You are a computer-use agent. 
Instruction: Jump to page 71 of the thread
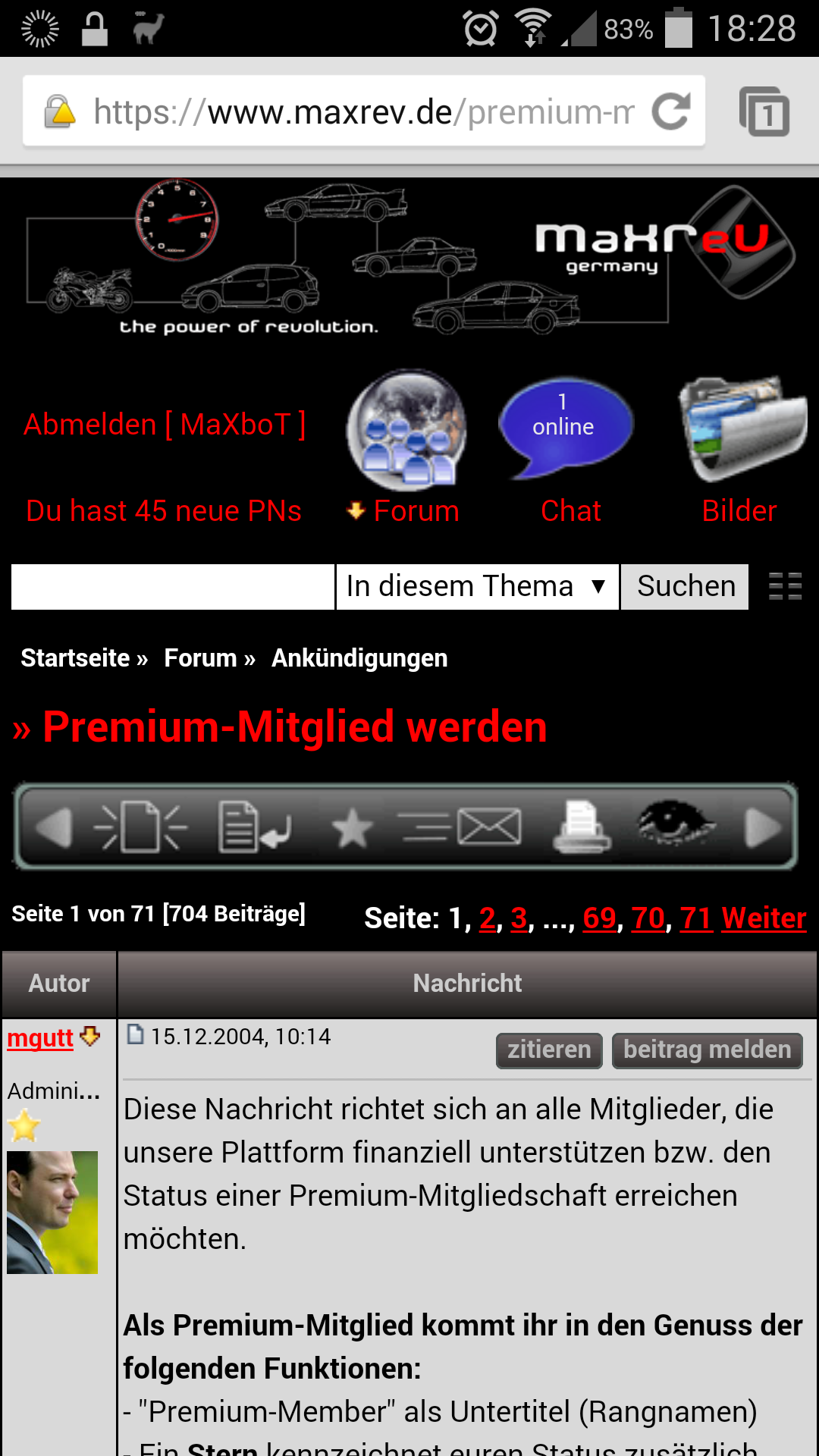coord(696,918)
